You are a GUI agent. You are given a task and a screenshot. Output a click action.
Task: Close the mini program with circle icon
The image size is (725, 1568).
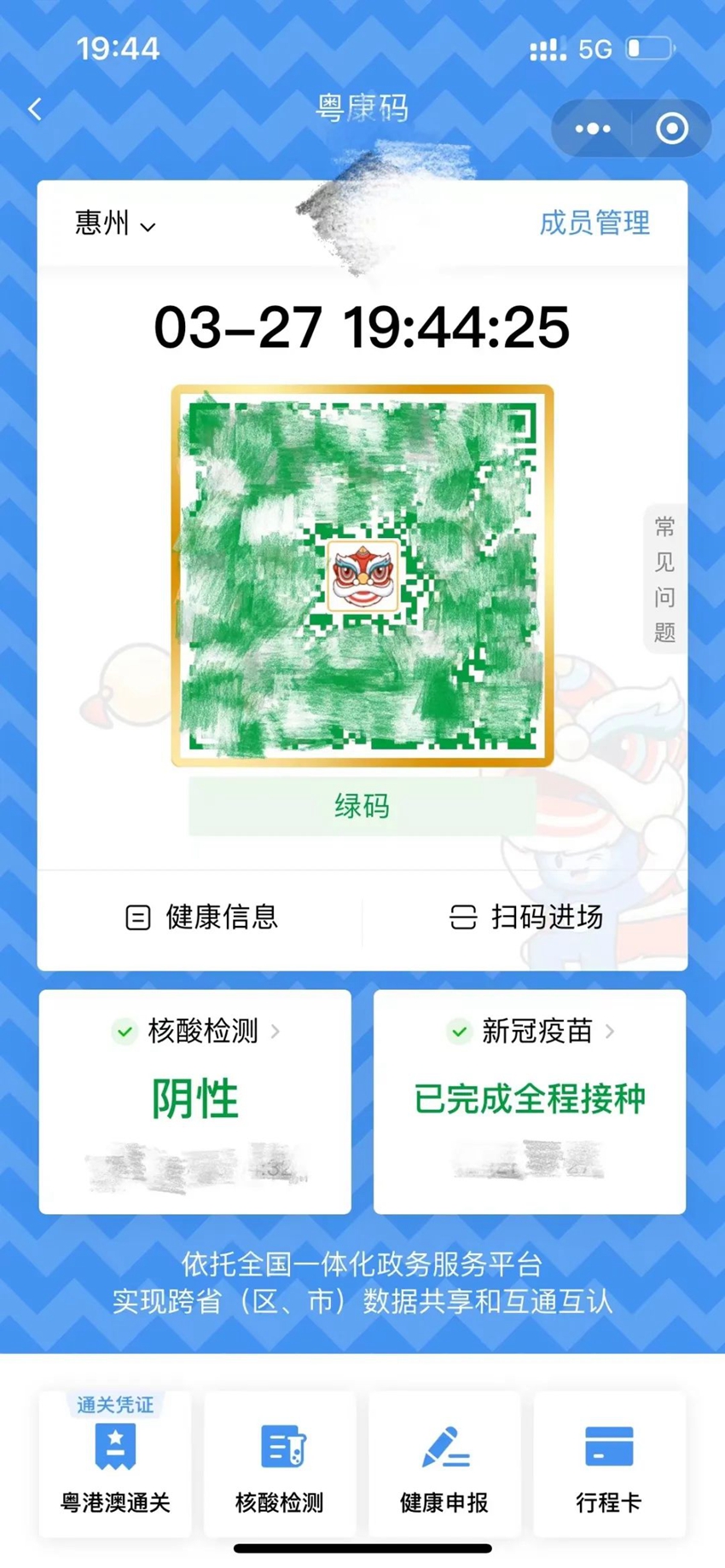[671, 129]
